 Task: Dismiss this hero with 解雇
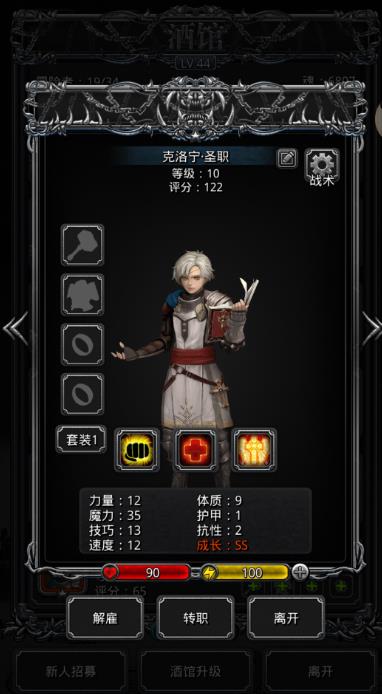105,617
